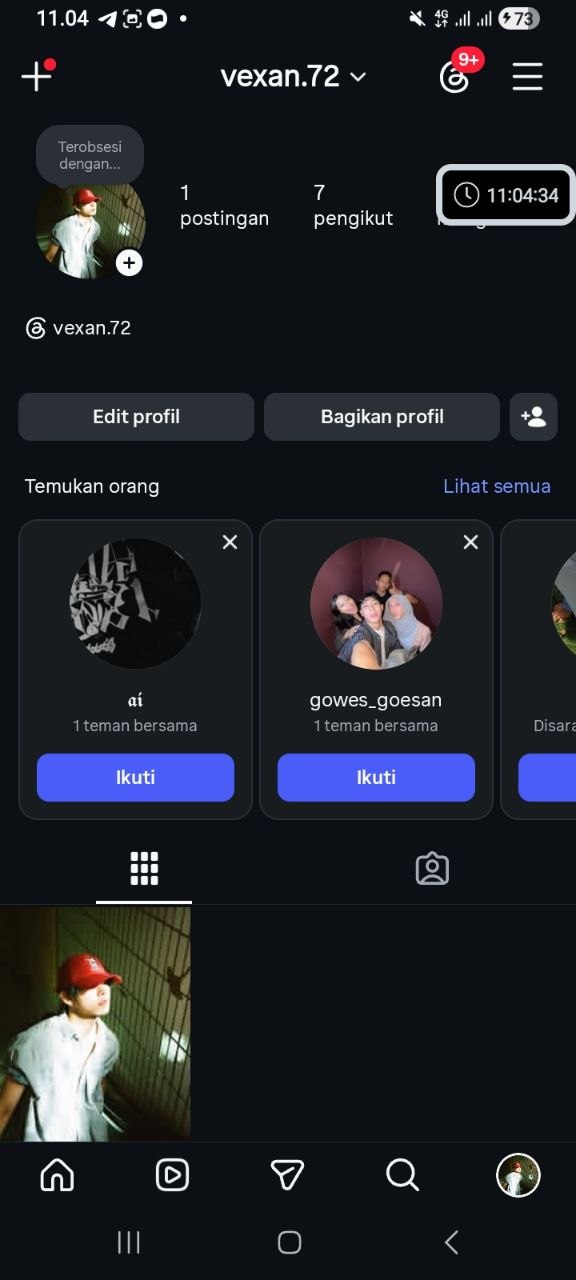Open the hamburger menu
The image size is (576, 1280).
point(527,76)
